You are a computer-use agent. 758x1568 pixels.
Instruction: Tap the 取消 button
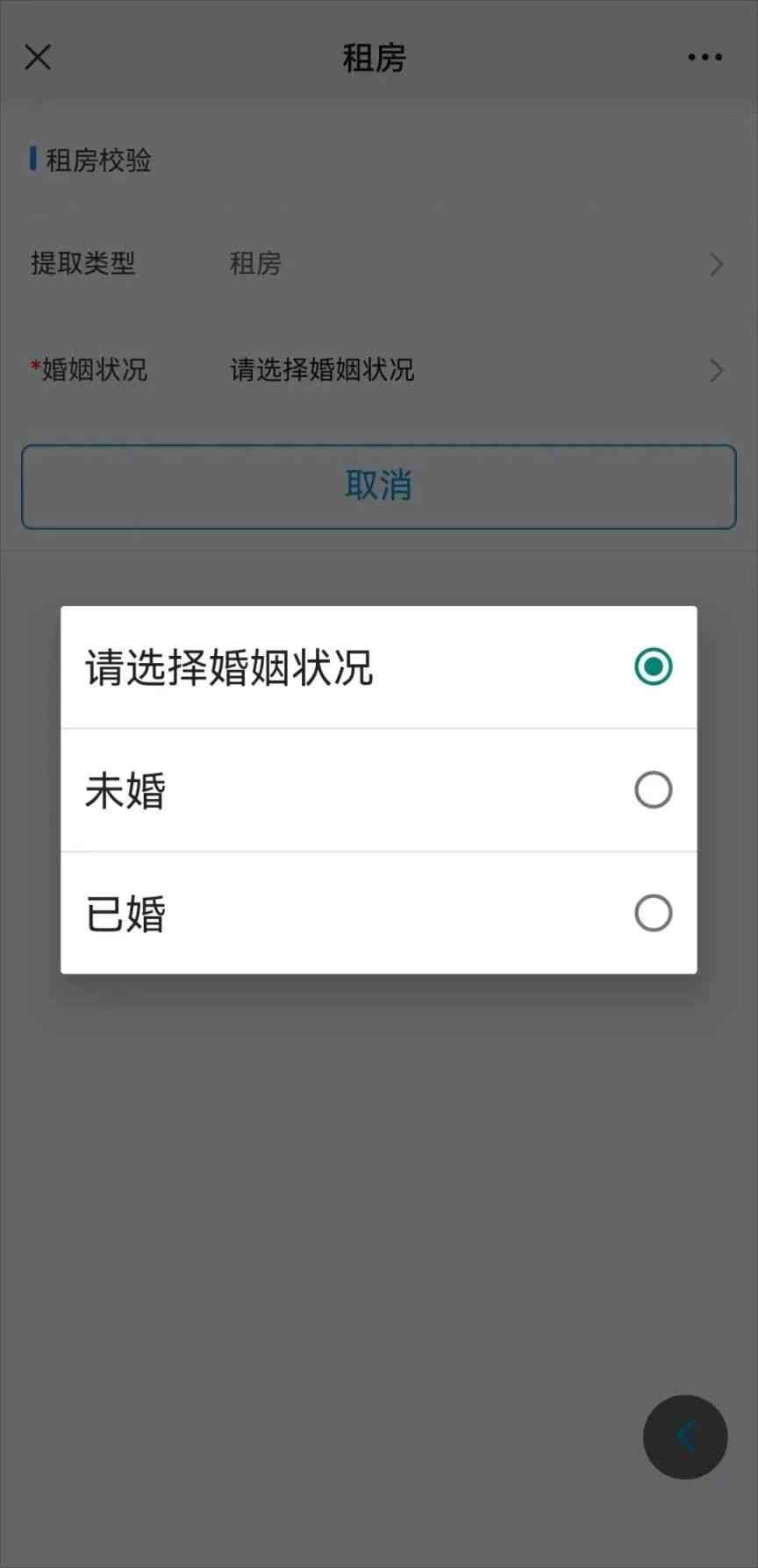click(379, 487)
